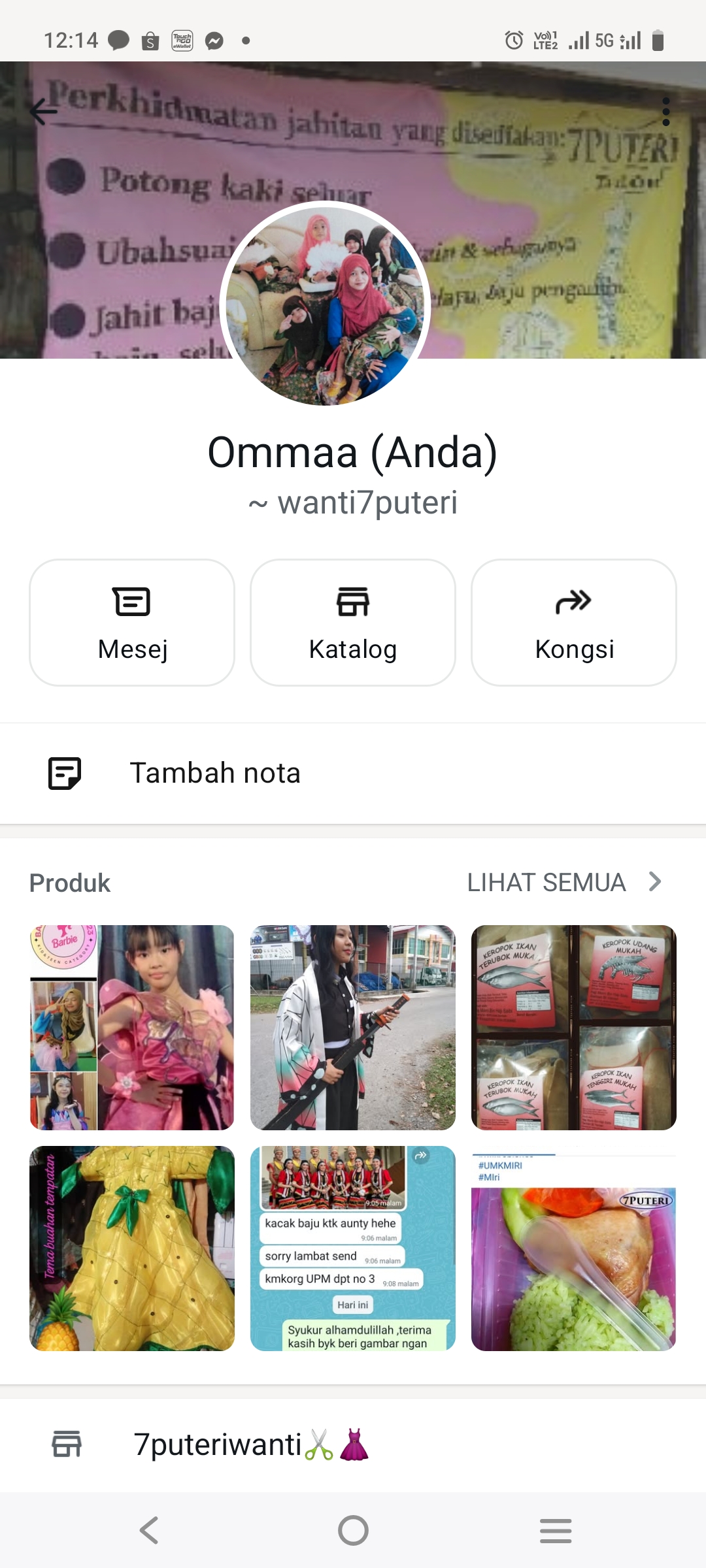Share profile with Kongsi button
The height and width of the screenshot is (1568, 706).
[x=573, y=622]
